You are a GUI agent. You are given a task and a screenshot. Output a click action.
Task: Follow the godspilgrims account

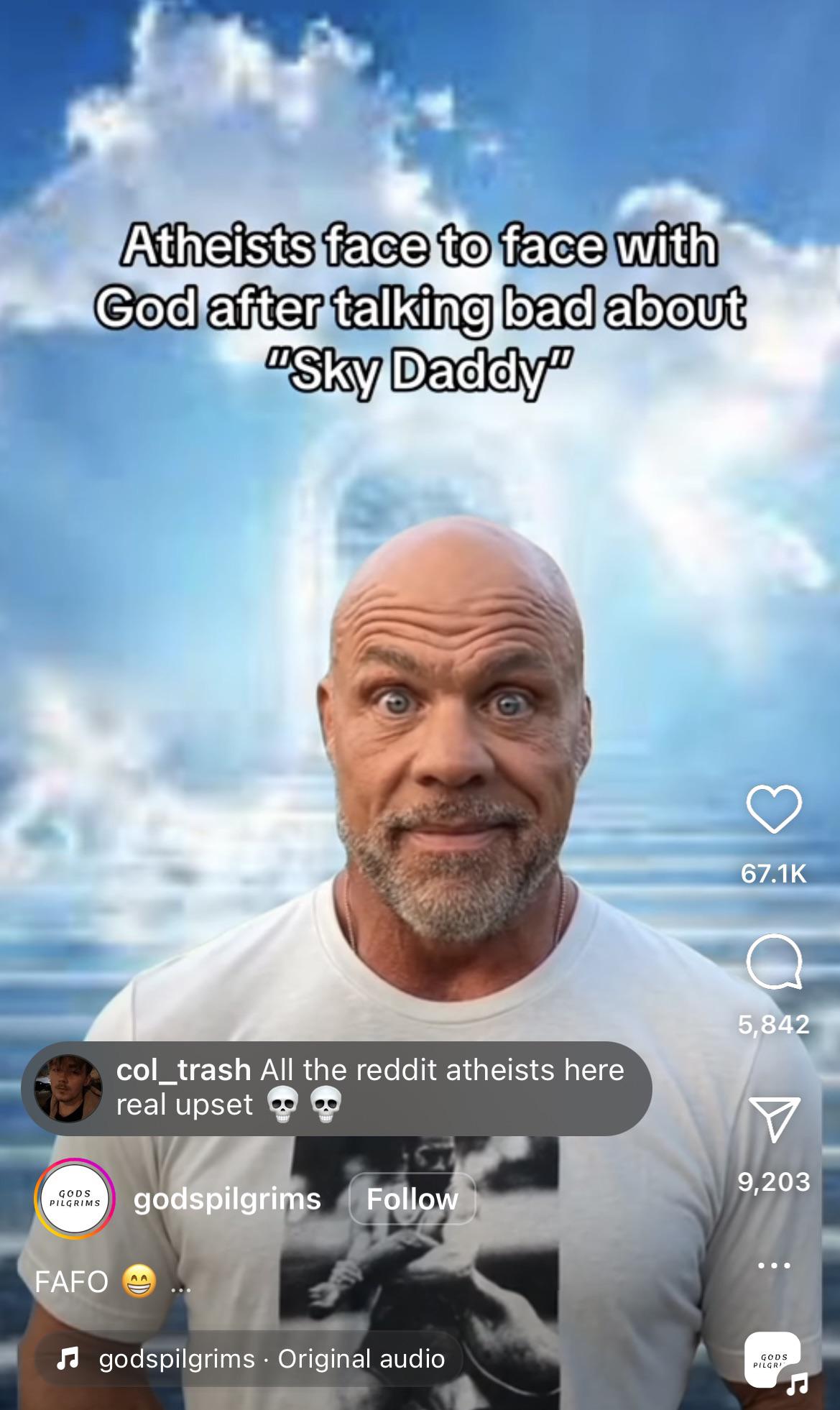412,1199
